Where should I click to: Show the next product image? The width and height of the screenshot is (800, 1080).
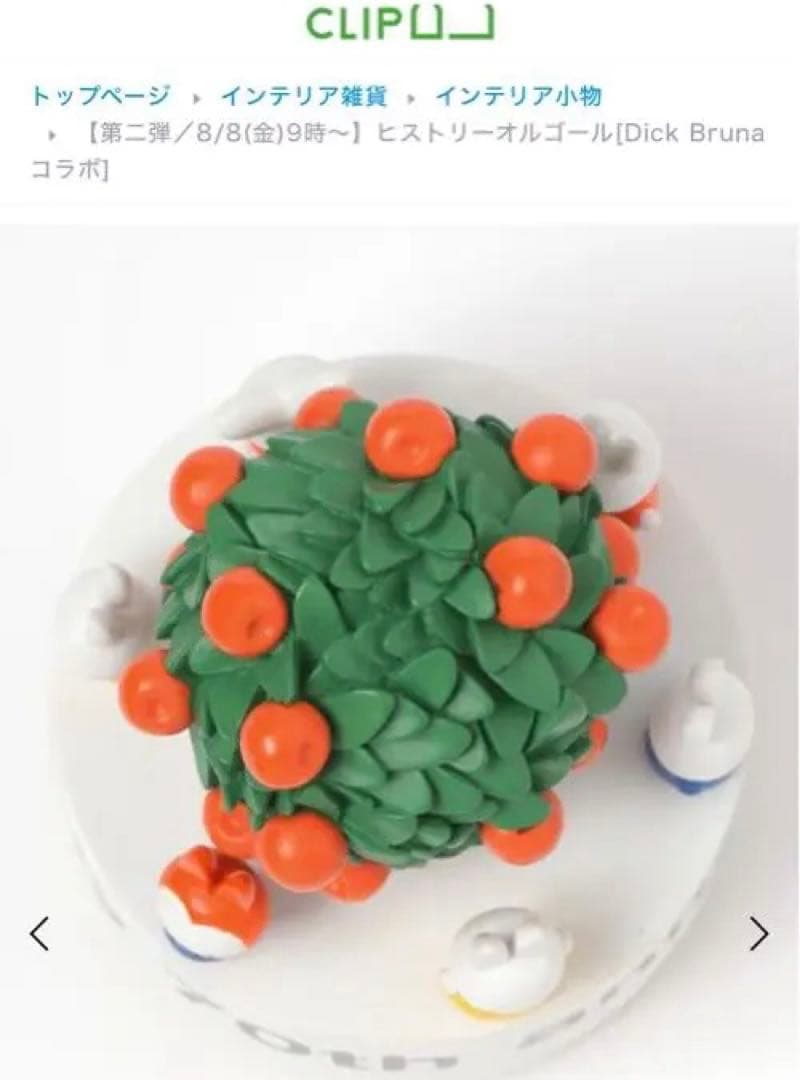pos(759,934)
